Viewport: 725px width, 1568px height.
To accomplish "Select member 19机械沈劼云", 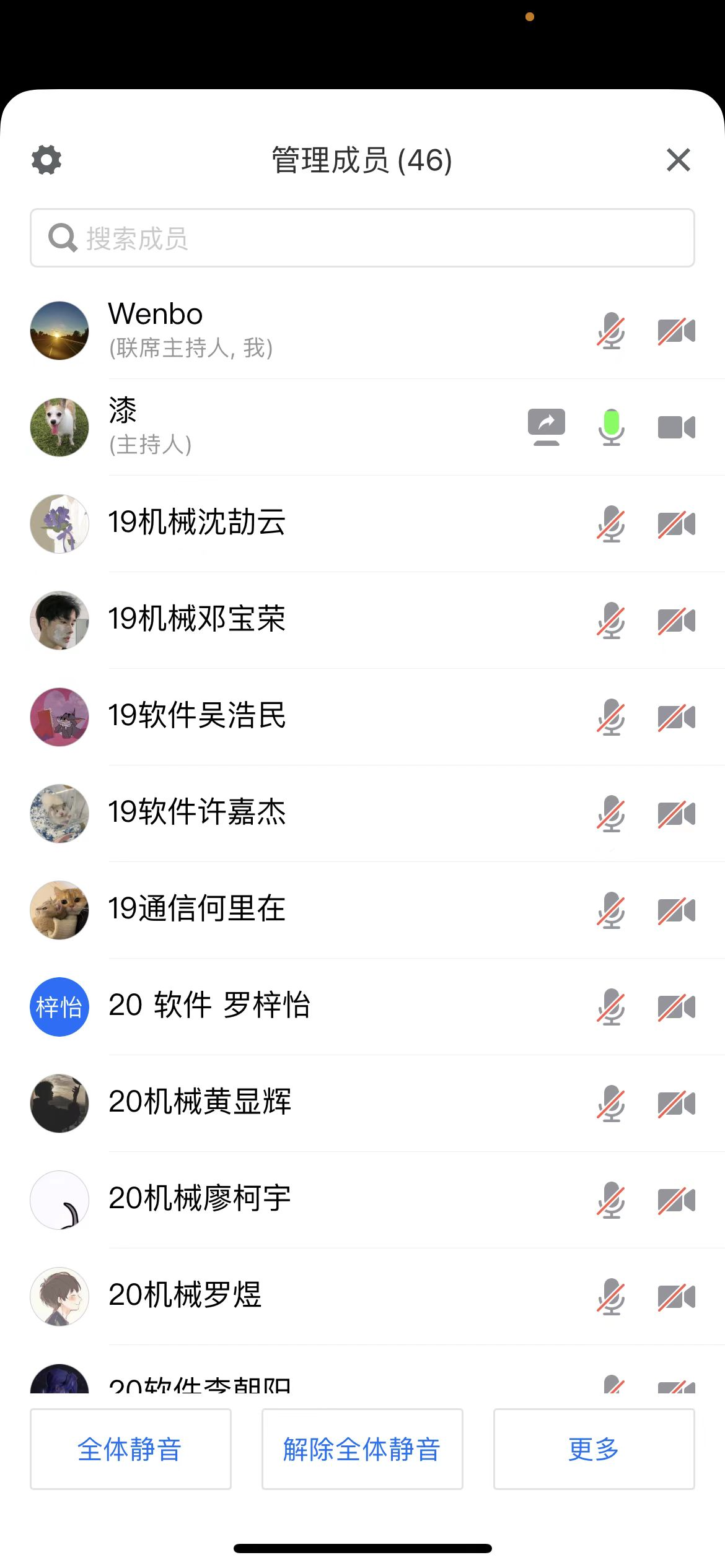I will pos(197,523).
